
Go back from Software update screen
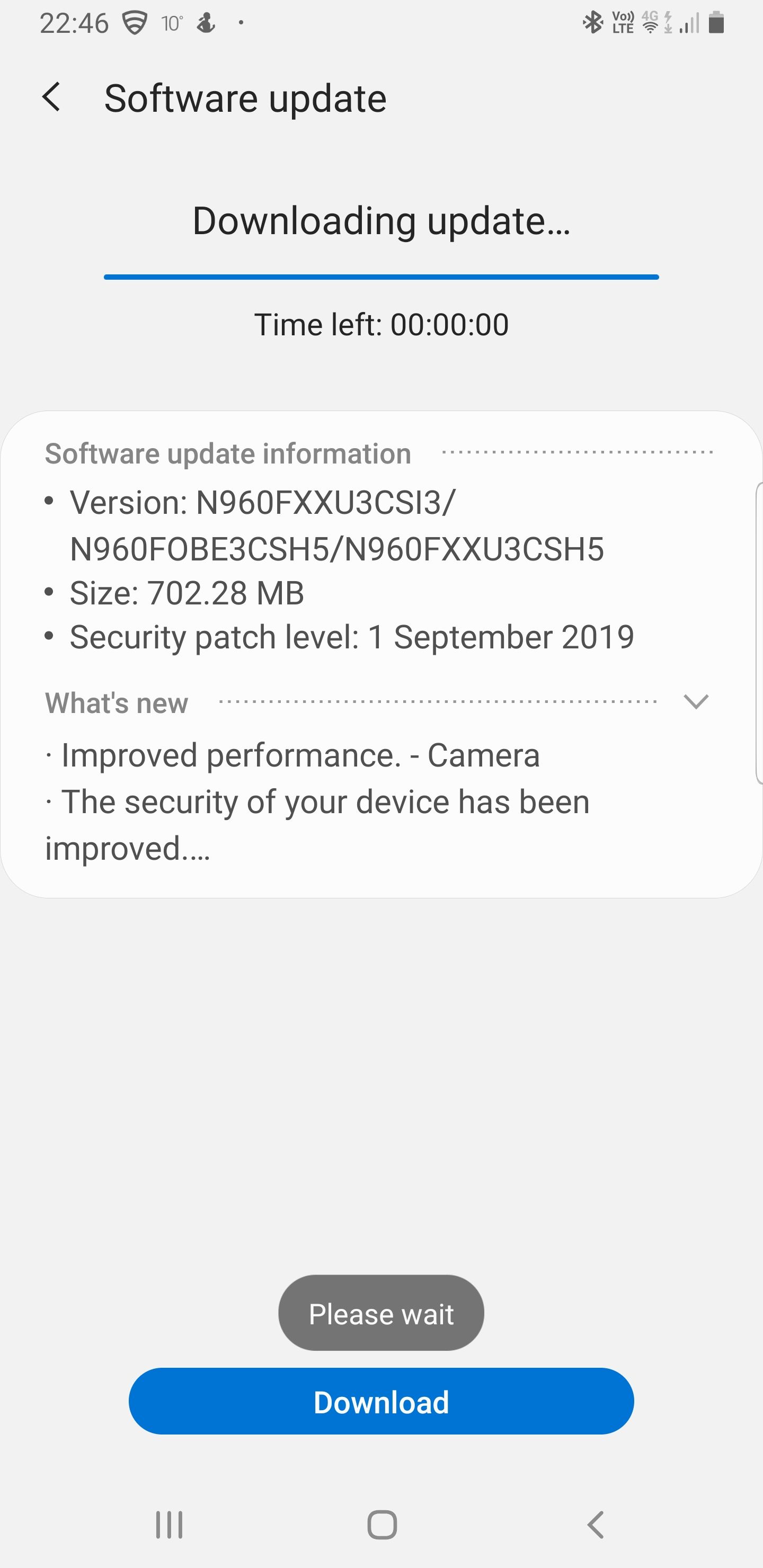52,97
